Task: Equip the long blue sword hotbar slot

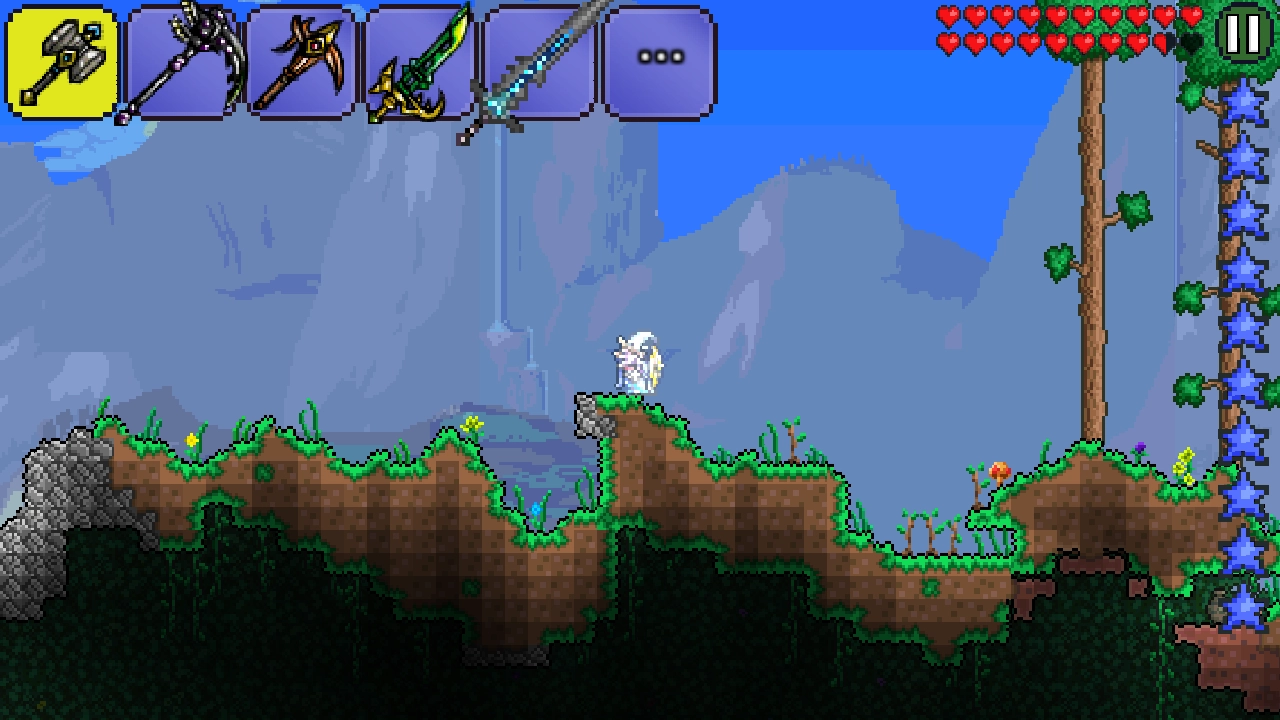Action: (540, 62)
